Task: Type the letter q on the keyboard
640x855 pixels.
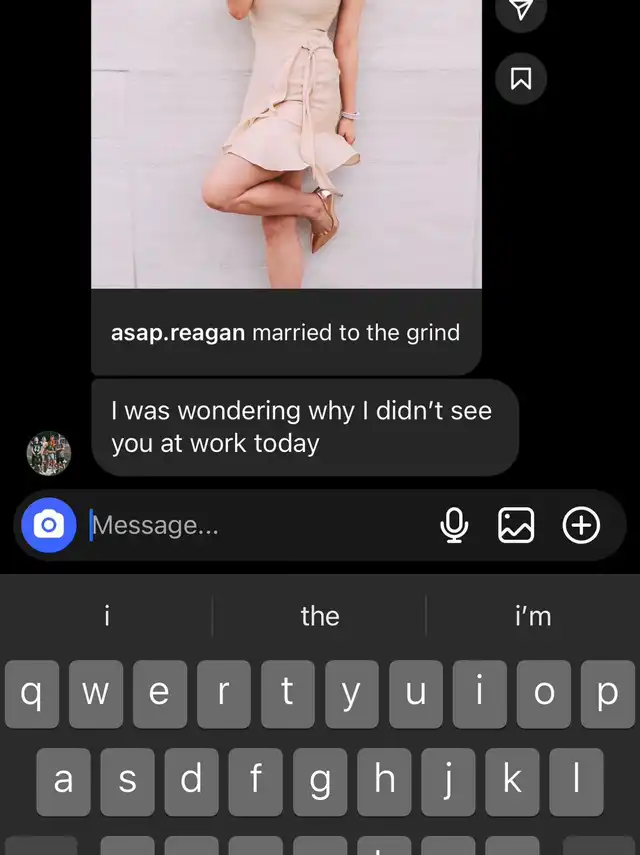Action: pyautogui.click(x=32, y=693)
